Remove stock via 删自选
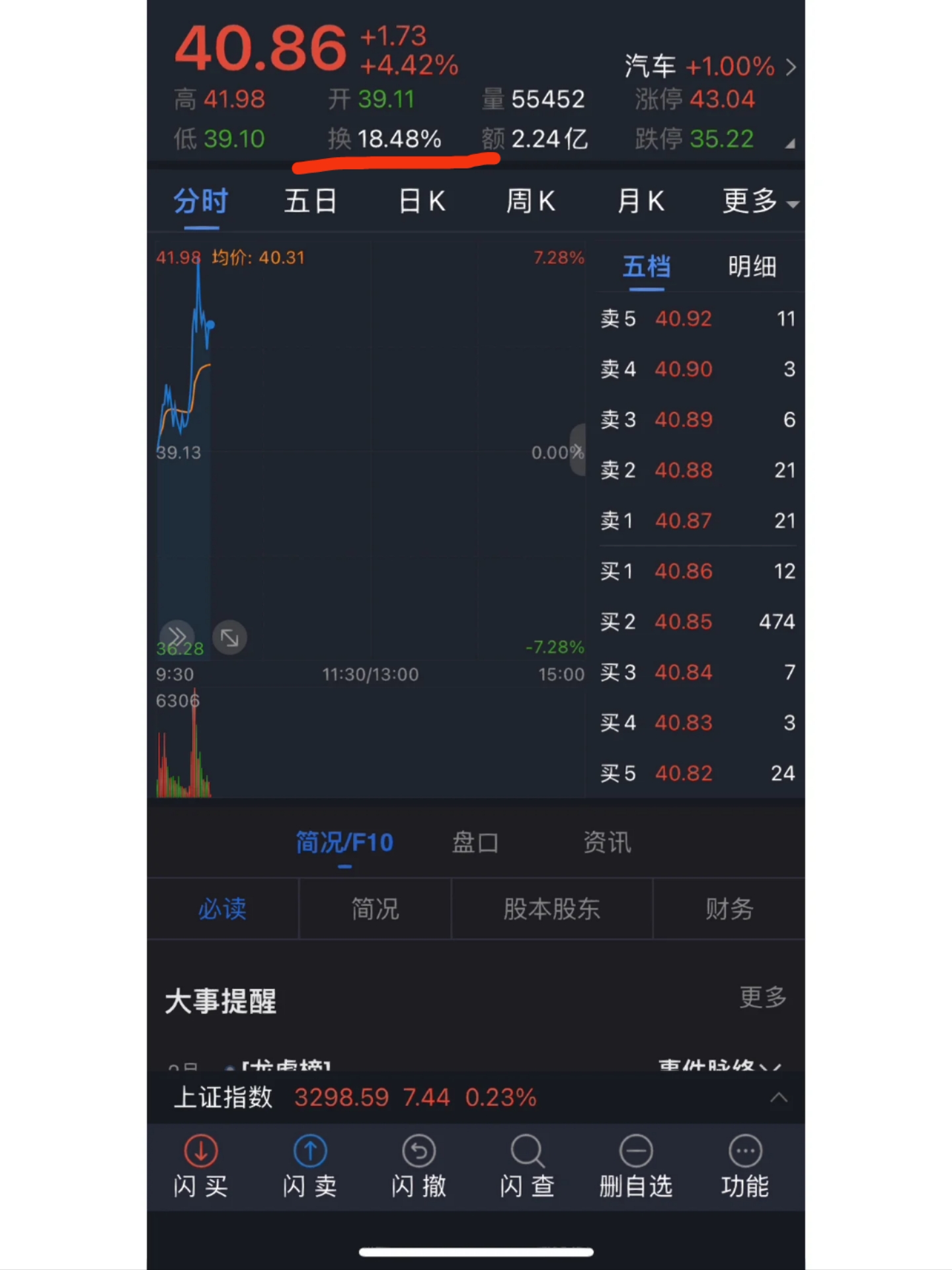Screen dimensions: 952x1270 636,1168
